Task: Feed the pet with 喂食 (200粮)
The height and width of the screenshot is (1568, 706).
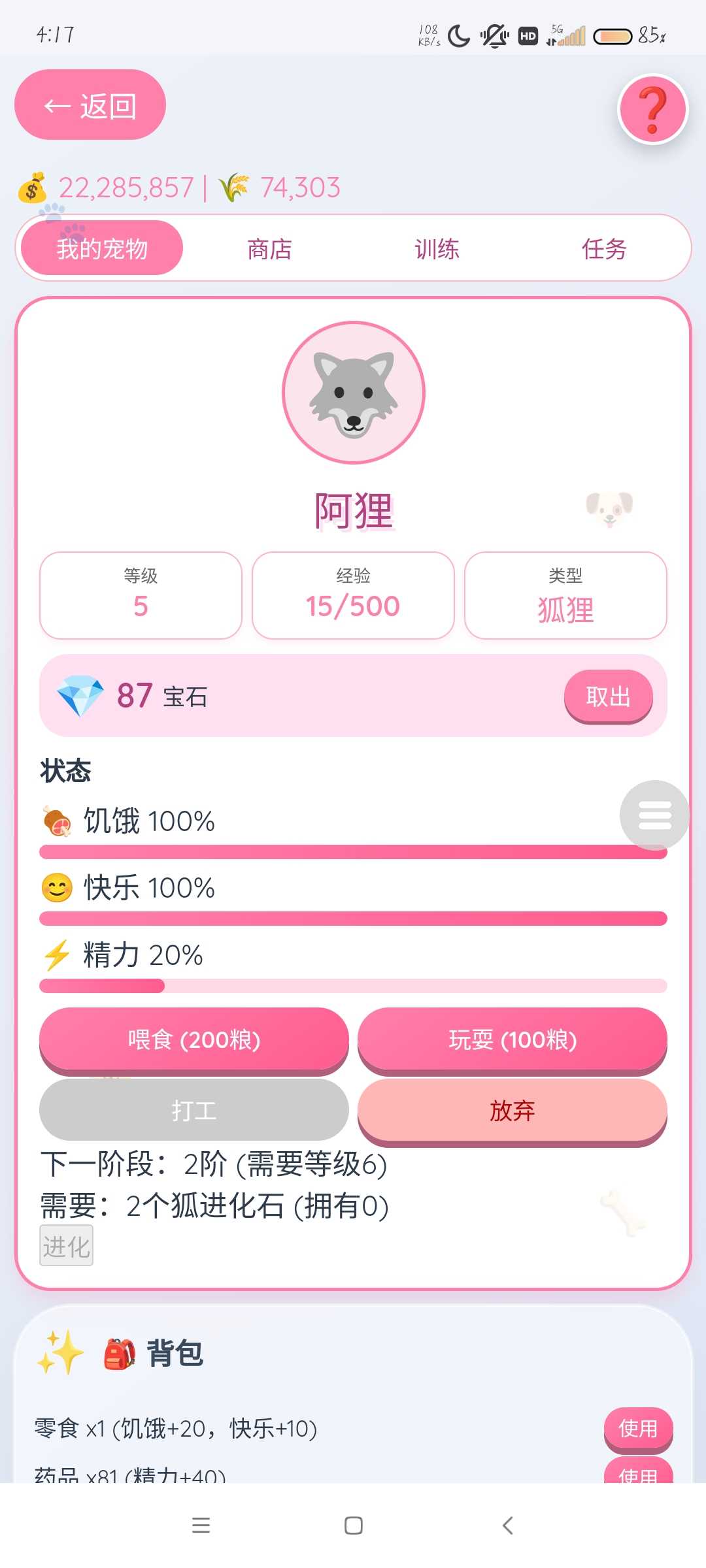Action: tap(194, 1039)
